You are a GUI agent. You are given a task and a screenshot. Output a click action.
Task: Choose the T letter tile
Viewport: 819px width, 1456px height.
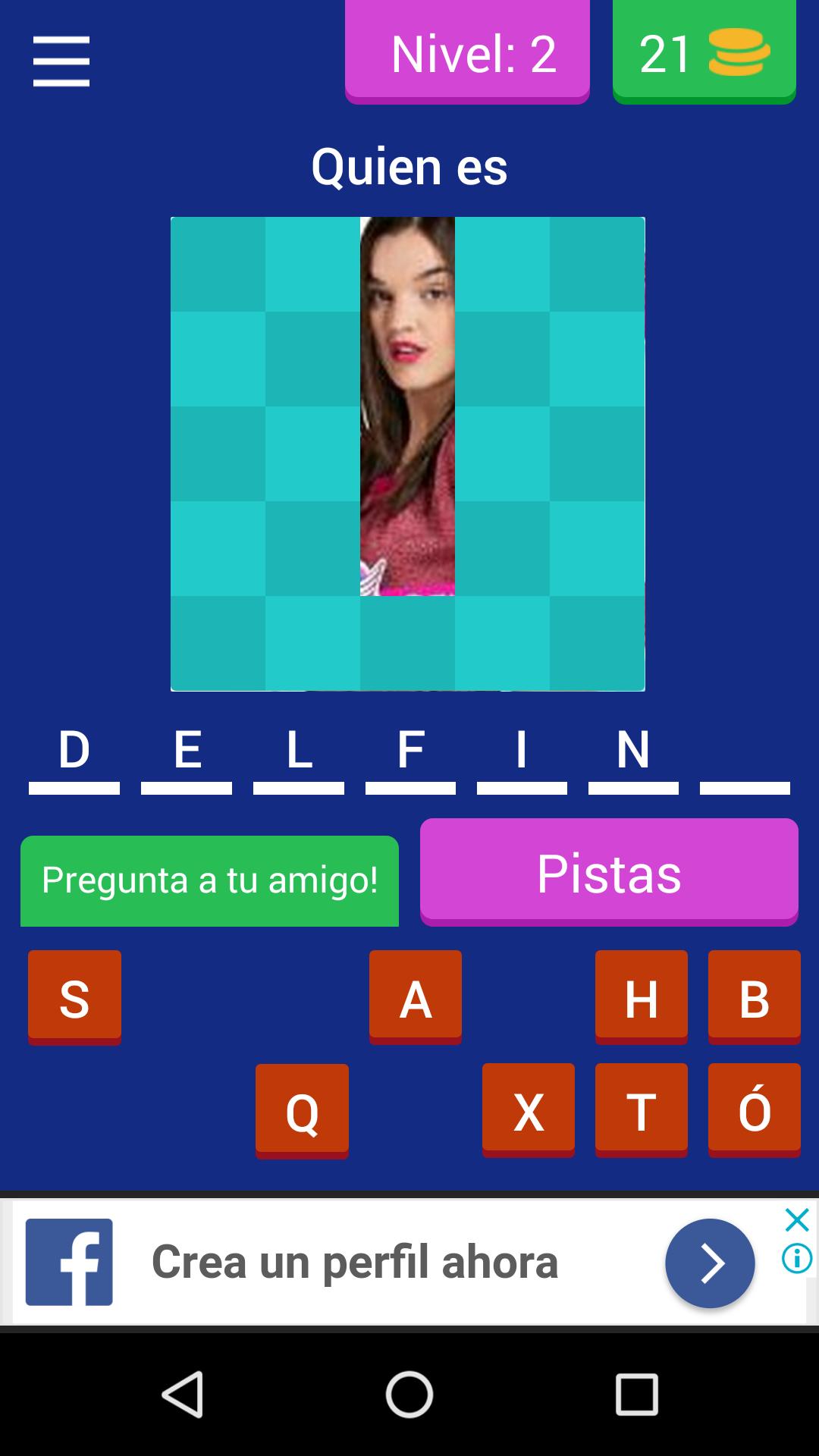tap(641, 1111)
